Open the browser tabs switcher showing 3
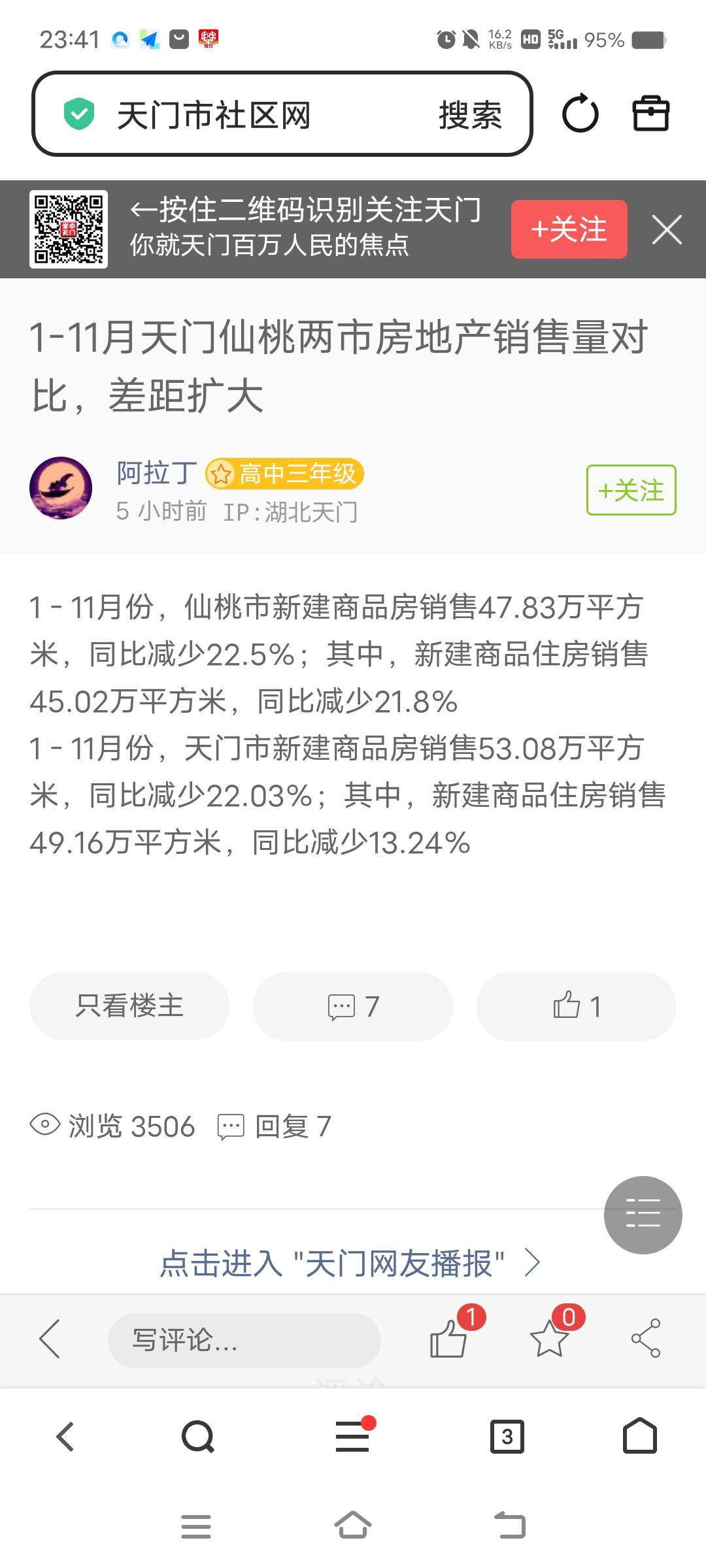 (507, 1437)
